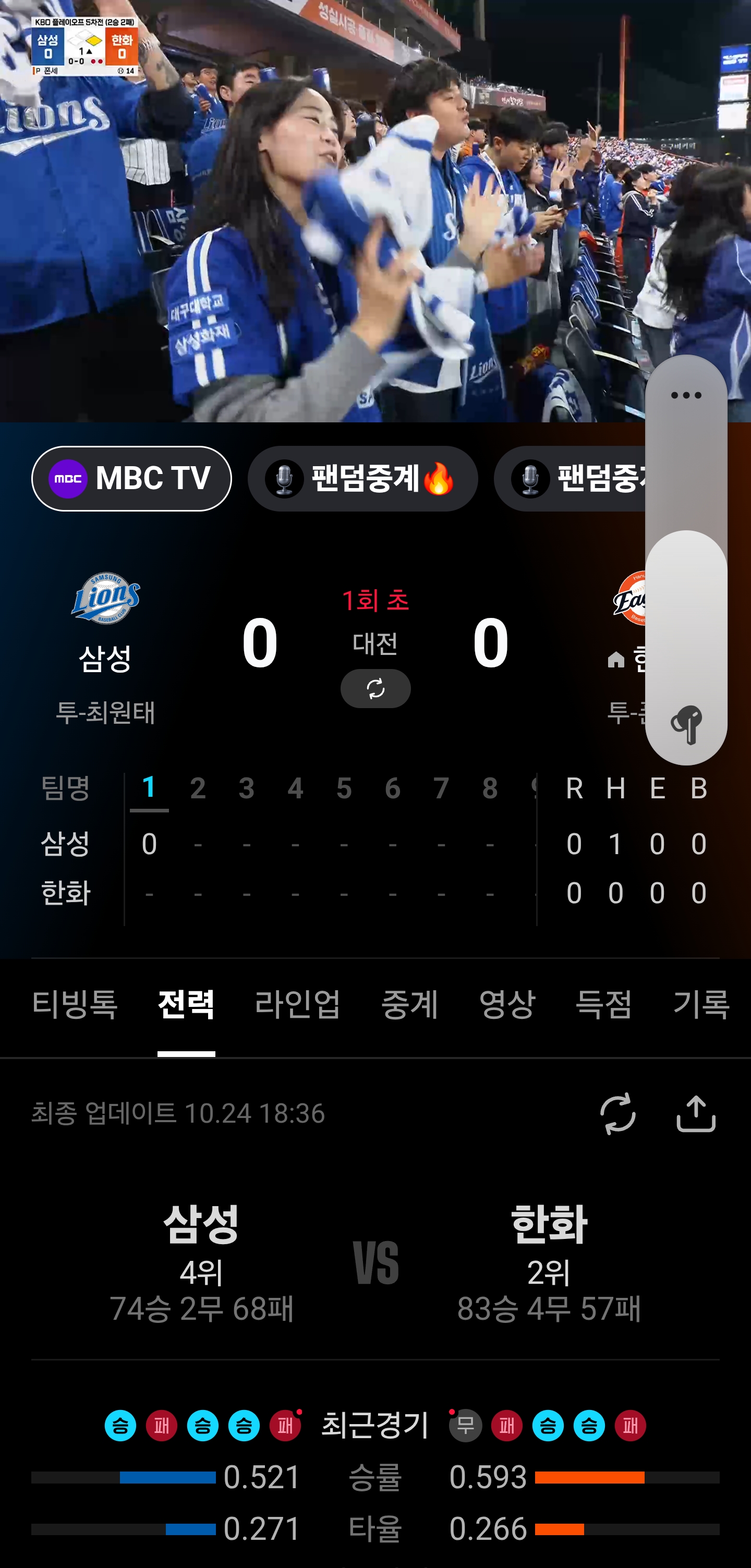Open the three-dot floating panel menu

click(686, 396)
